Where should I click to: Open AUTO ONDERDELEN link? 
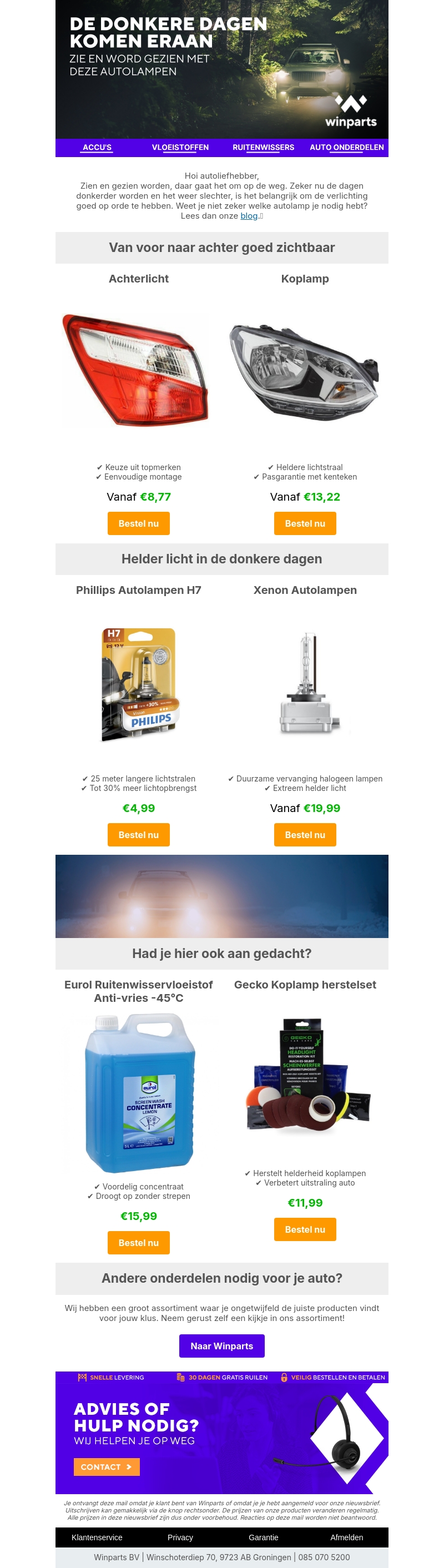(x=346, y=147)
